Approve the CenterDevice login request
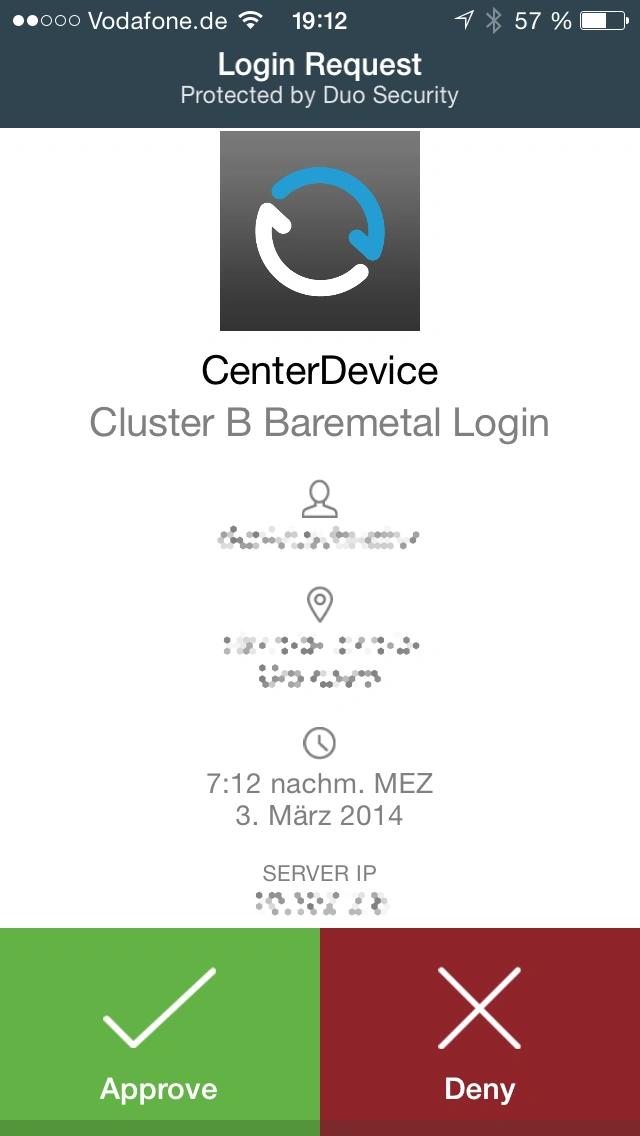 point(159,1032)
